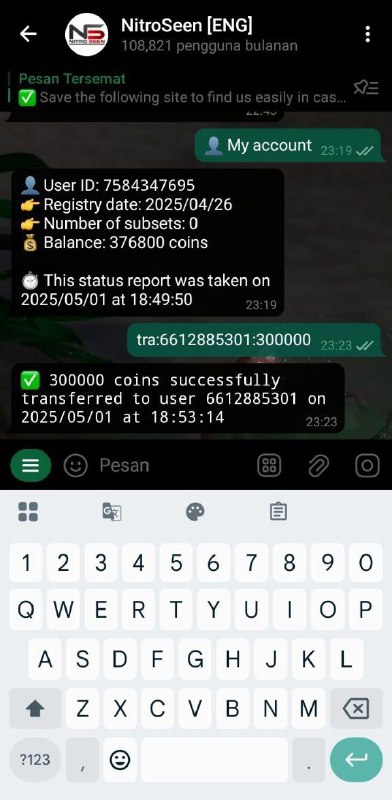Open the bot keyboard grid icon
This screenshot has width=392, height=800.
(x=269, y=465)
